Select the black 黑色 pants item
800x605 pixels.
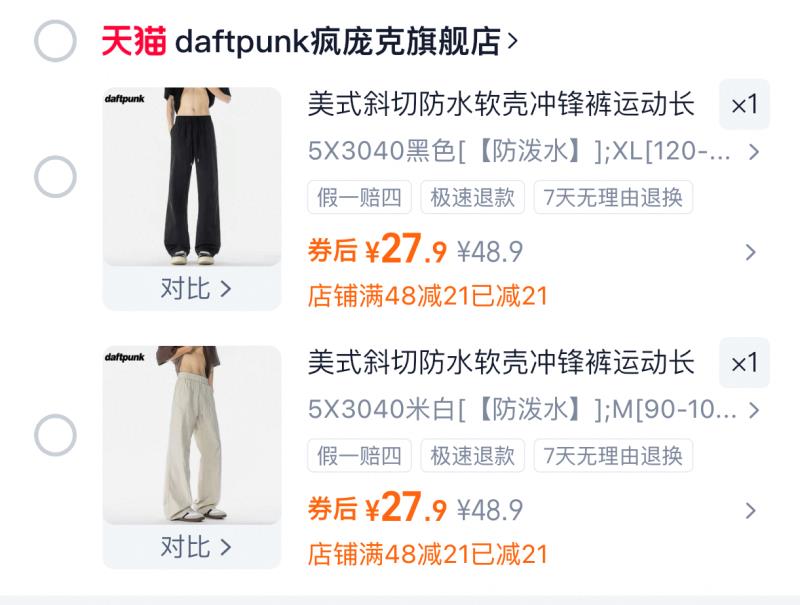pos(55,177)
